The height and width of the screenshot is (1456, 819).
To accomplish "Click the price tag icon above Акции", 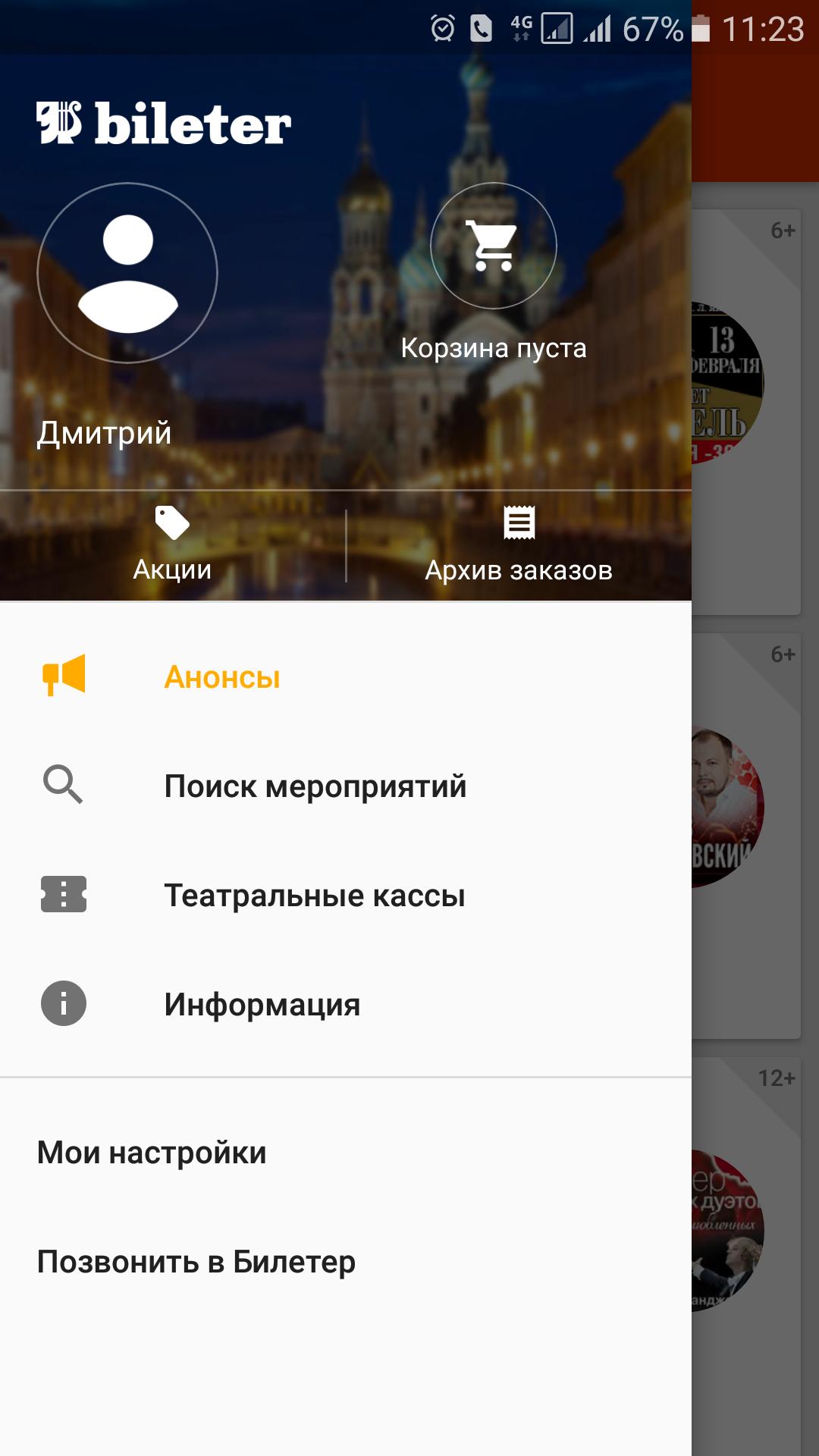I will [x=170, y=522].
